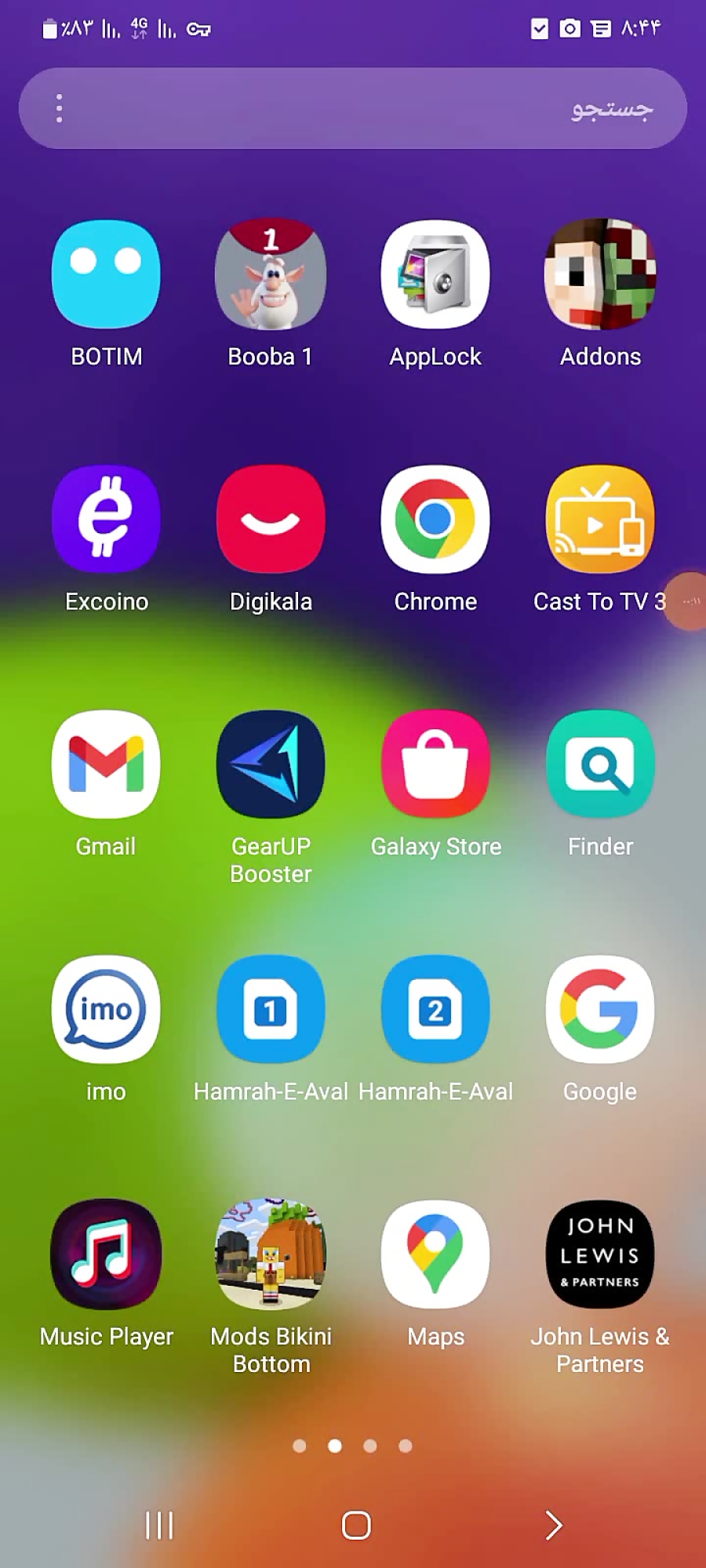
Task: Launch Music Player
Action: [106, 1254]
